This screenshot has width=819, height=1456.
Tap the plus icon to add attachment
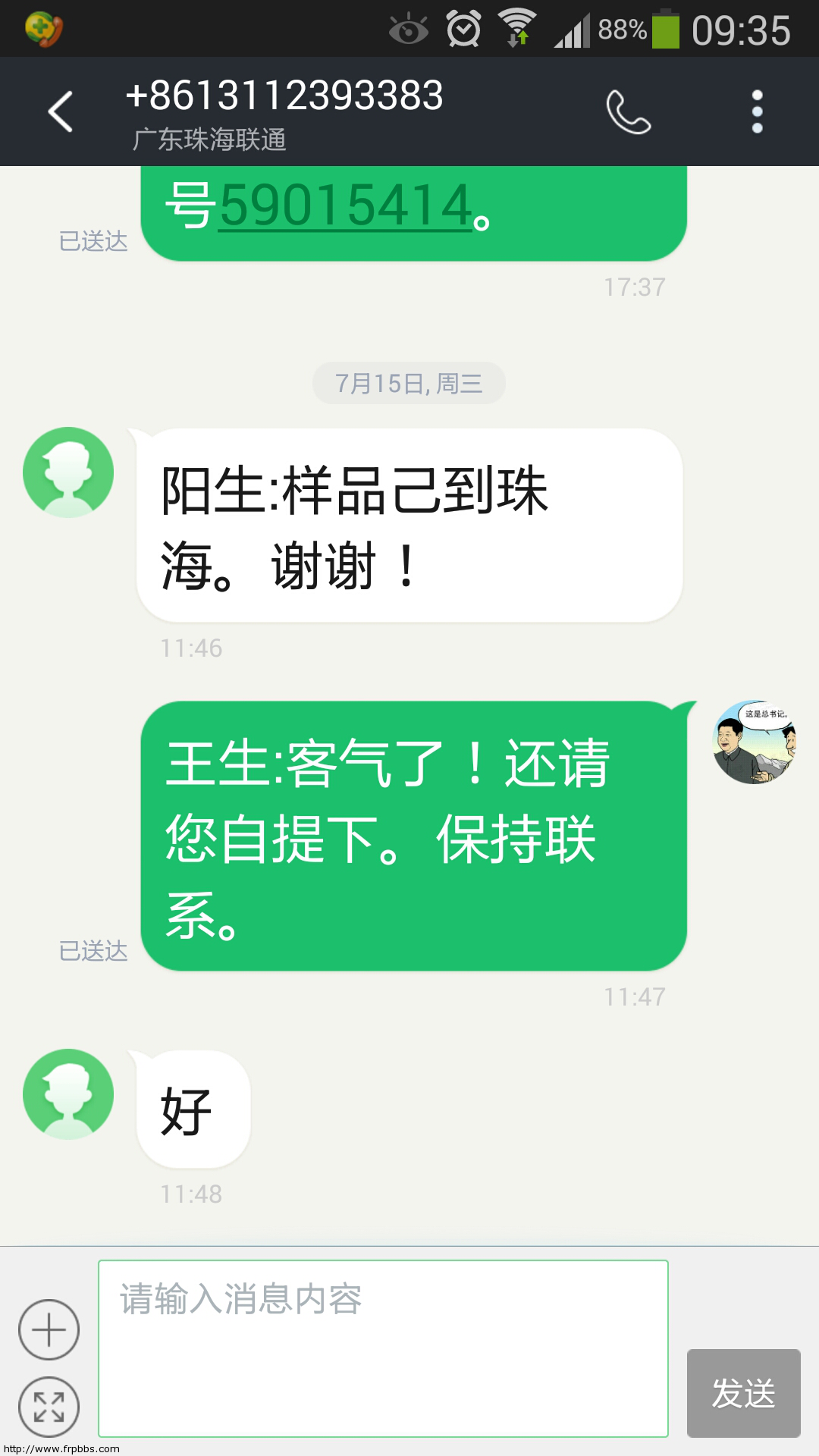tap(48, 1329)
